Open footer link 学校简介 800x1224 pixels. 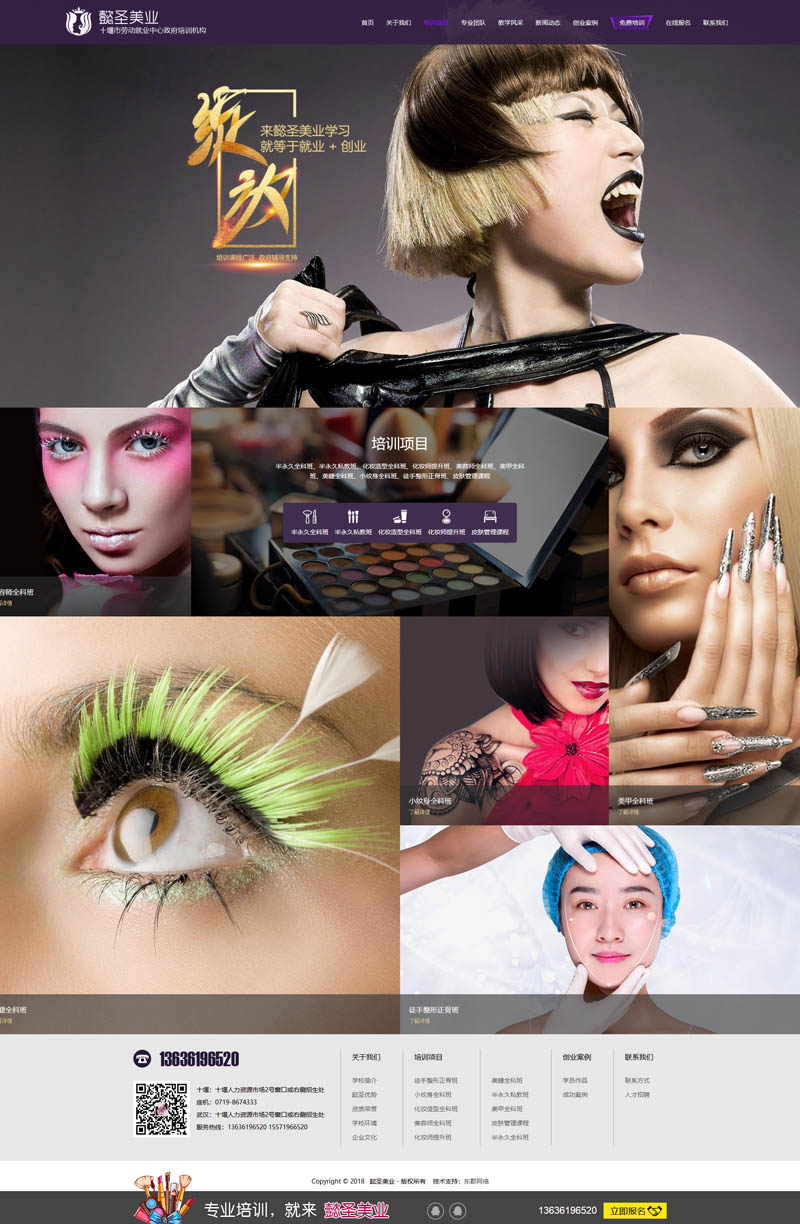tap(364, 1080)
